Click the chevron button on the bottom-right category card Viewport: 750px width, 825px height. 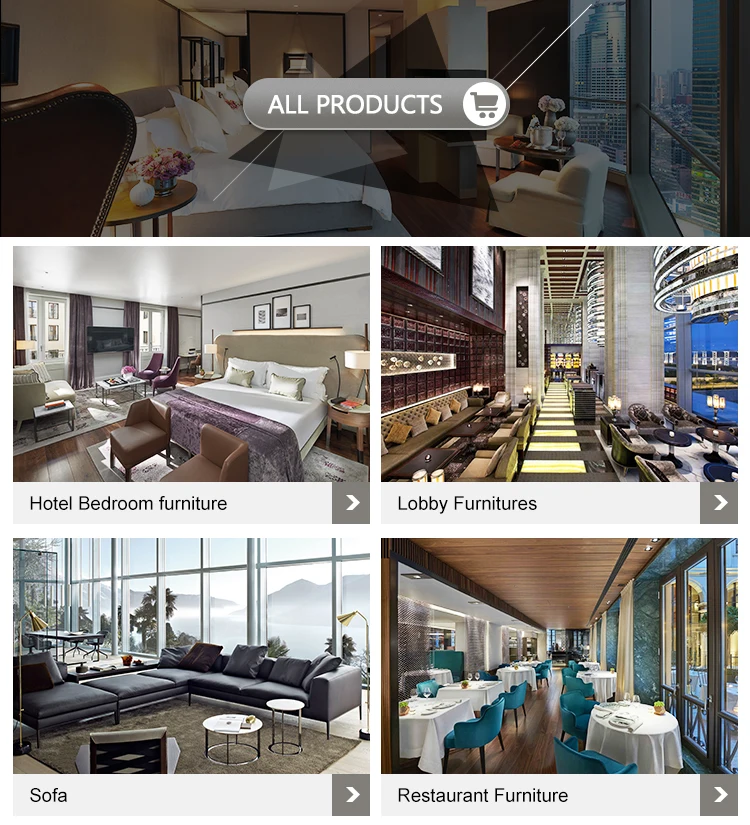coord(719,795)
